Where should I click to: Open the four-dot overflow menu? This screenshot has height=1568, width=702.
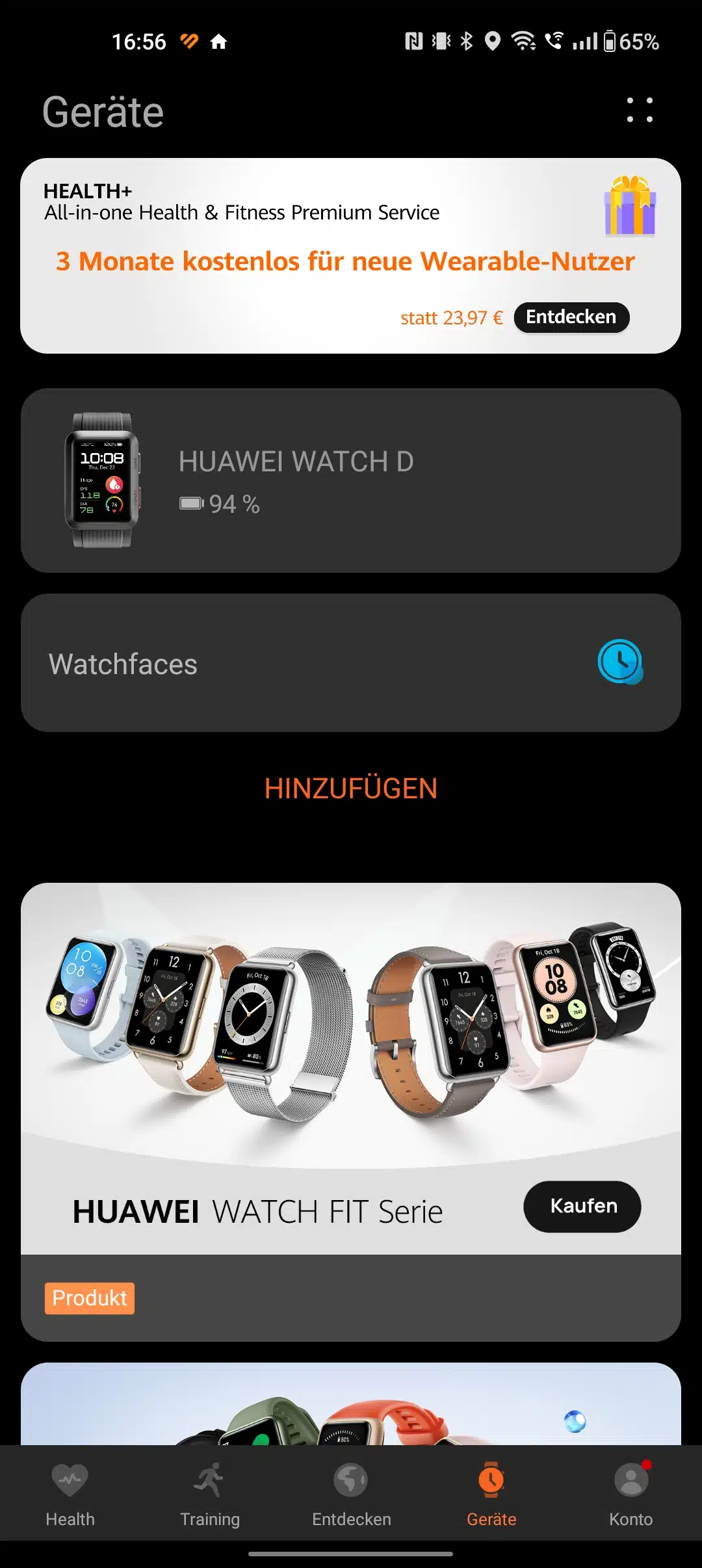[x=640, y=110]
